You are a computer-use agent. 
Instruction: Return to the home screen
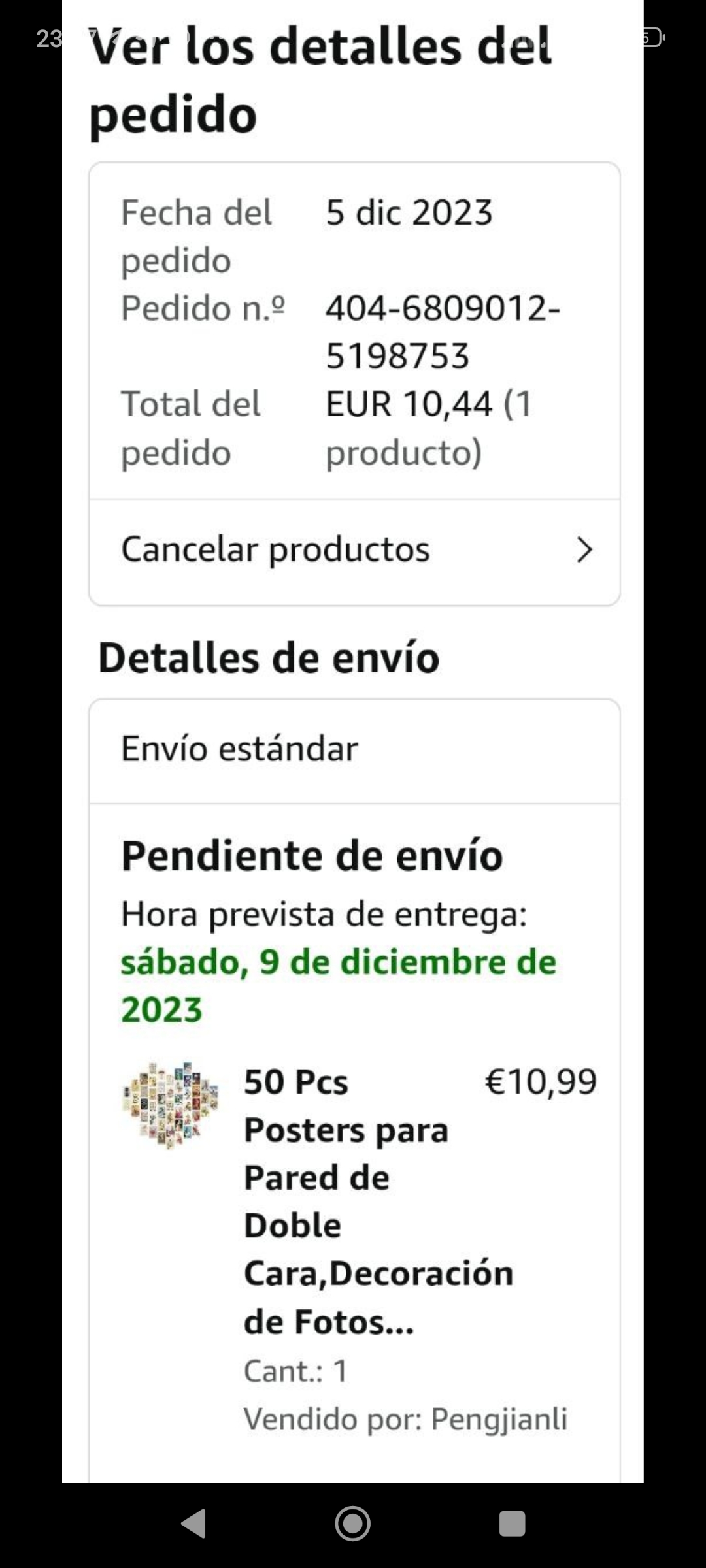click(x=353, y=1524)
